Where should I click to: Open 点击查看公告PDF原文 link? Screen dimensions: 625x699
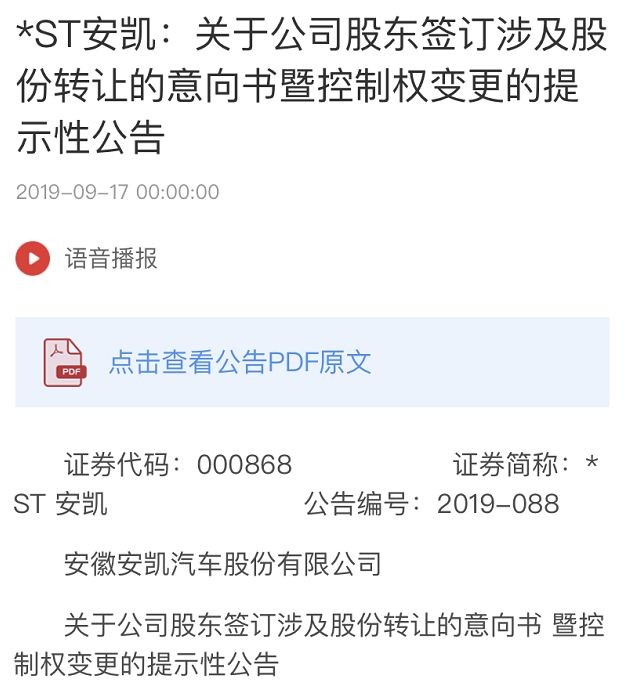click(240, 362)
